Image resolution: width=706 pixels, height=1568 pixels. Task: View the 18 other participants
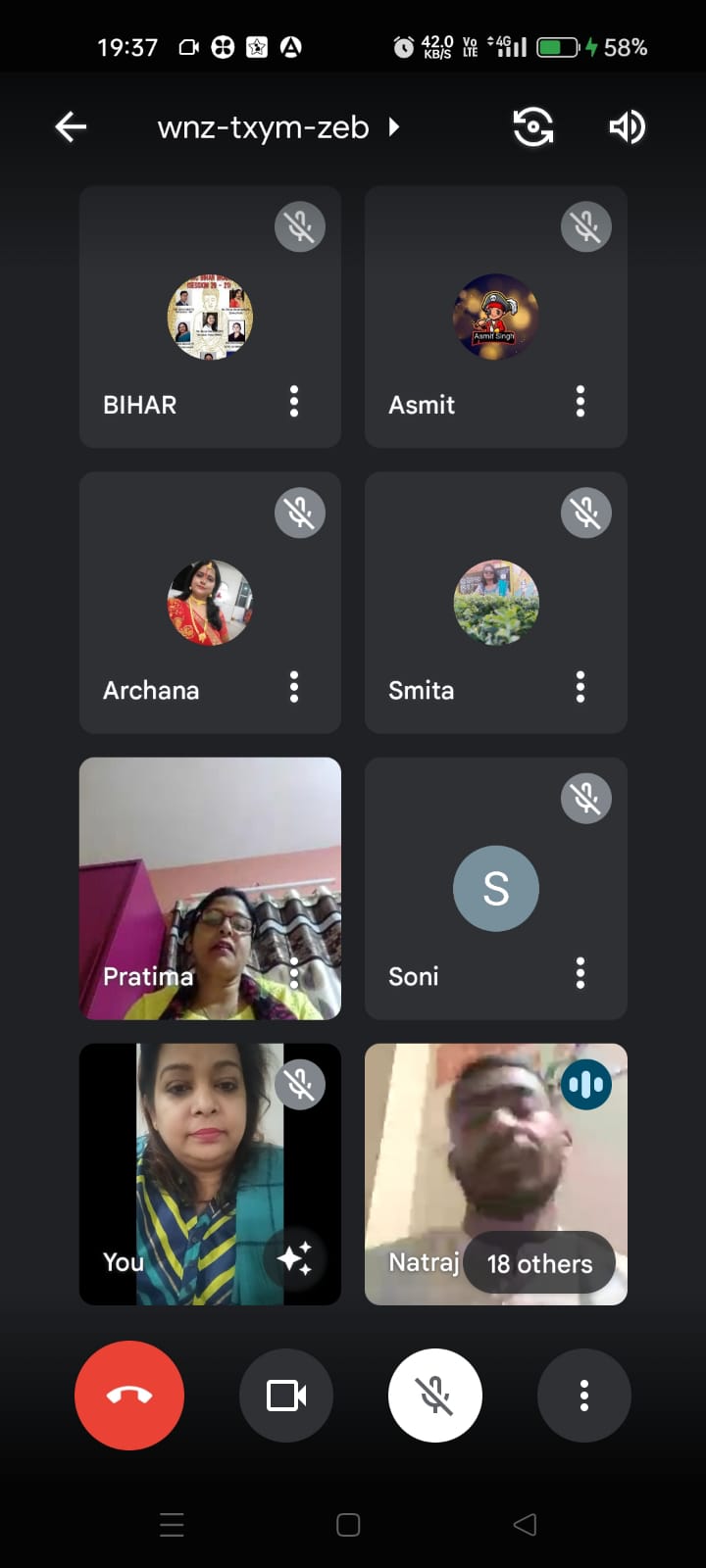pyautogui.click(x=539, y=1263)
